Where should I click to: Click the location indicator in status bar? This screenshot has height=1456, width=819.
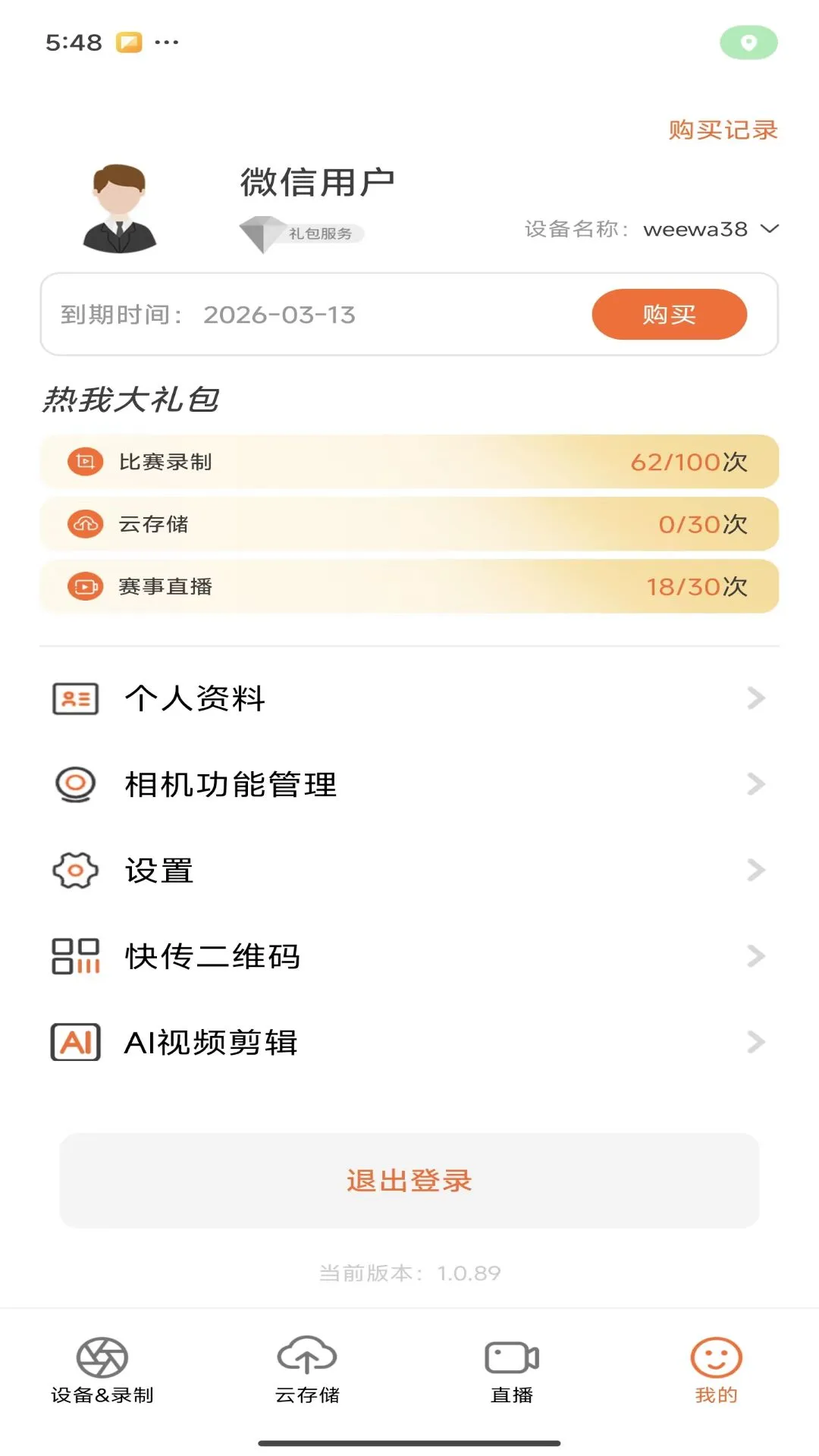tap(748, 43)
